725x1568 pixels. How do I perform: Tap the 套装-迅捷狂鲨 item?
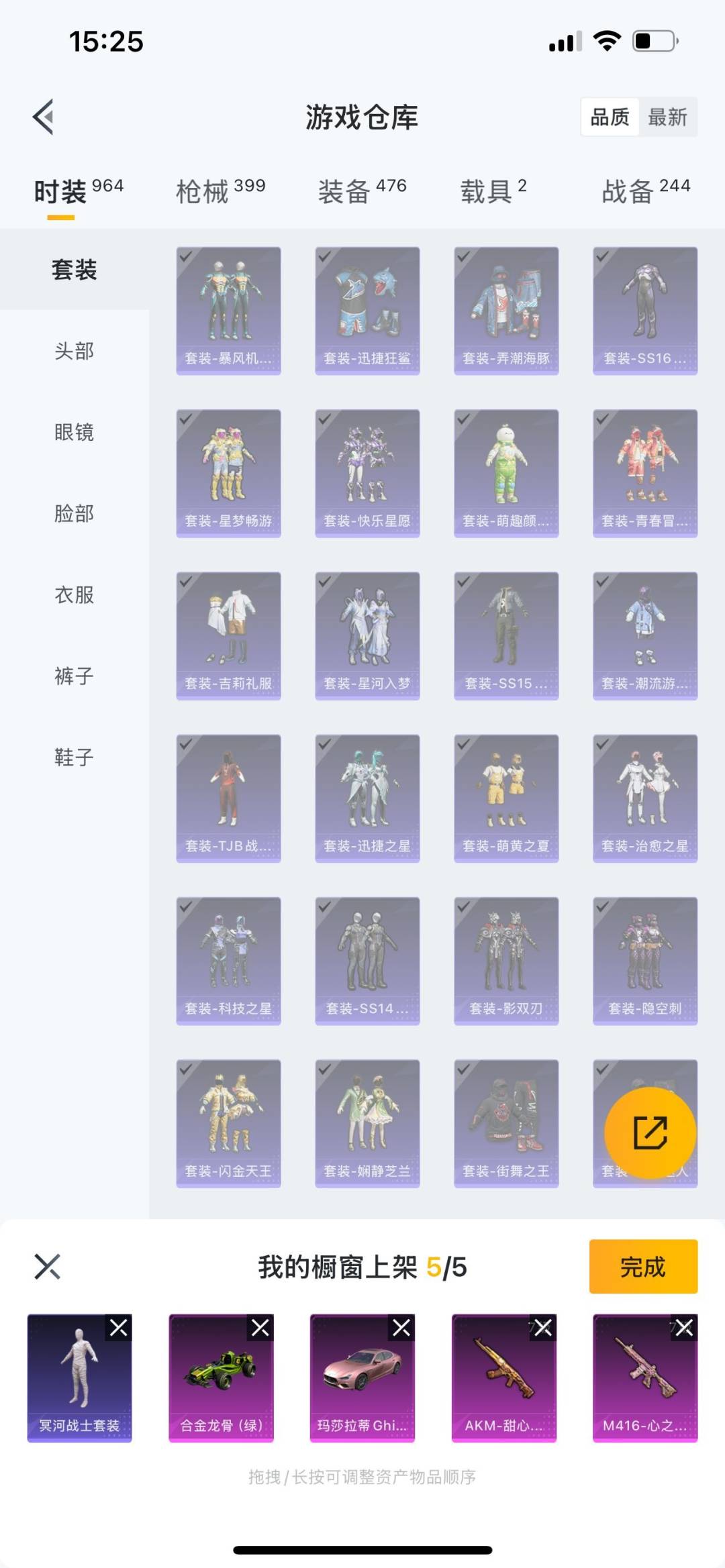tap(367, 311)
